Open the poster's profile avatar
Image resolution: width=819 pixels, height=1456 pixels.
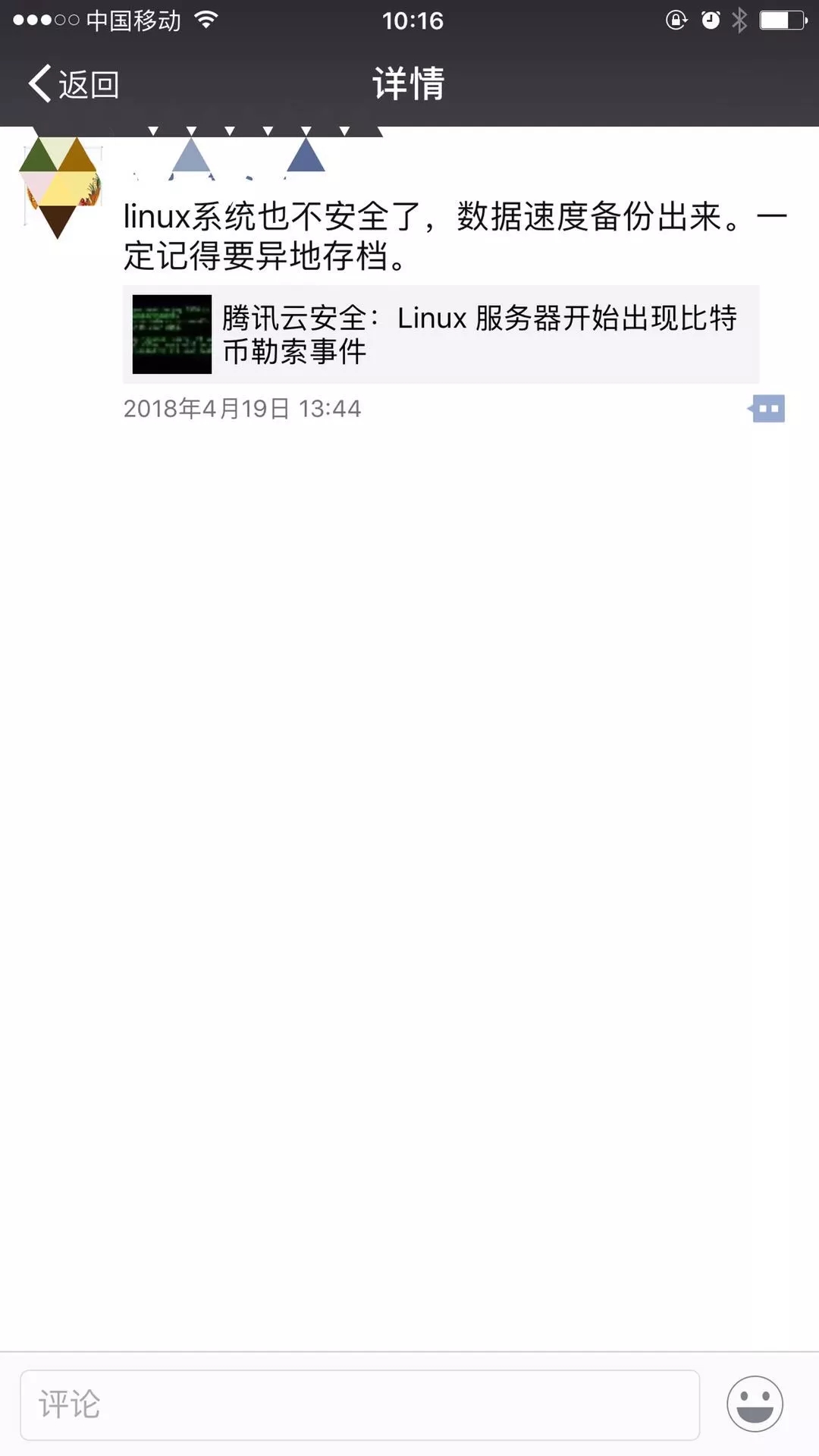[x=60, y=186]
